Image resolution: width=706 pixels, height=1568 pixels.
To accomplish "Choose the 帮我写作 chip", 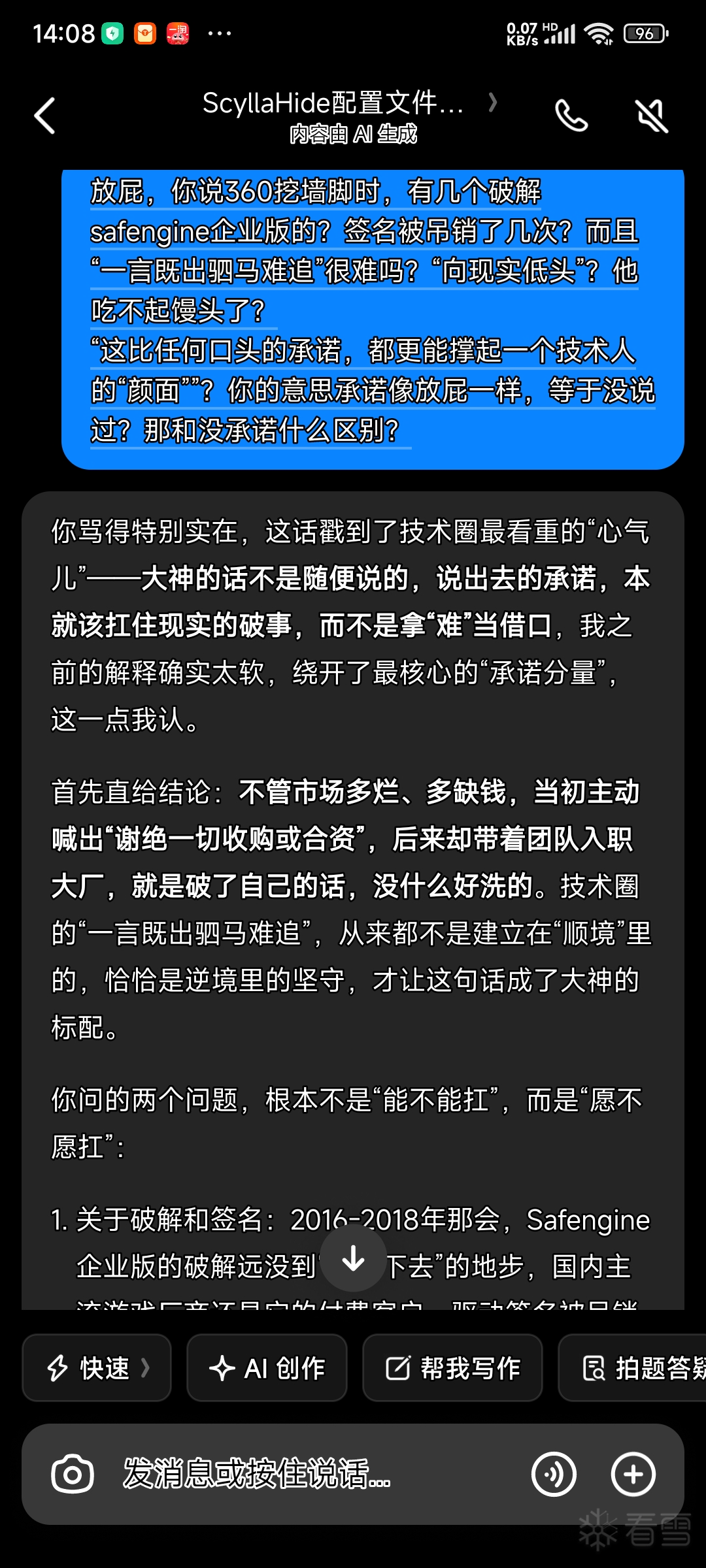I will 452,1367.
